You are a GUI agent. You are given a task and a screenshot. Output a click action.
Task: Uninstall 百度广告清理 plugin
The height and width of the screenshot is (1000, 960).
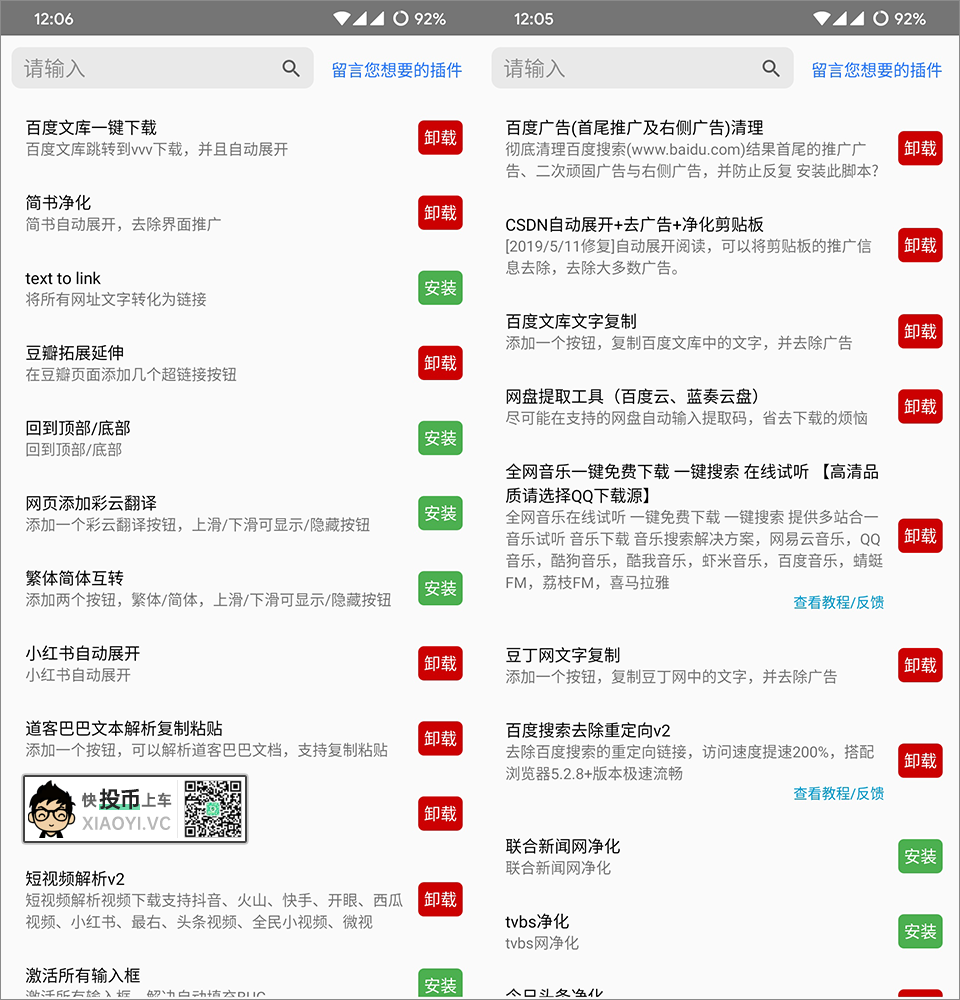[920, 148]
